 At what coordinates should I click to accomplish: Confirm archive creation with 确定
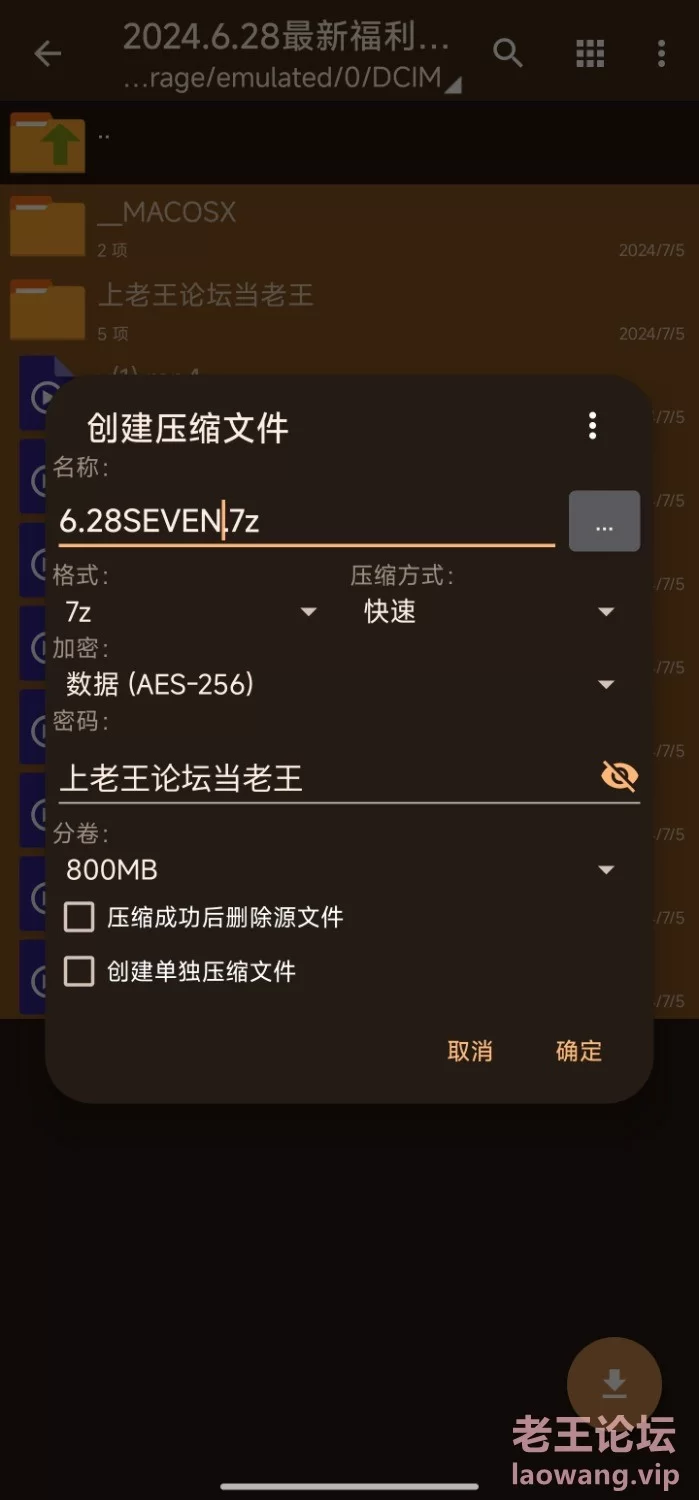(579, 1051)
